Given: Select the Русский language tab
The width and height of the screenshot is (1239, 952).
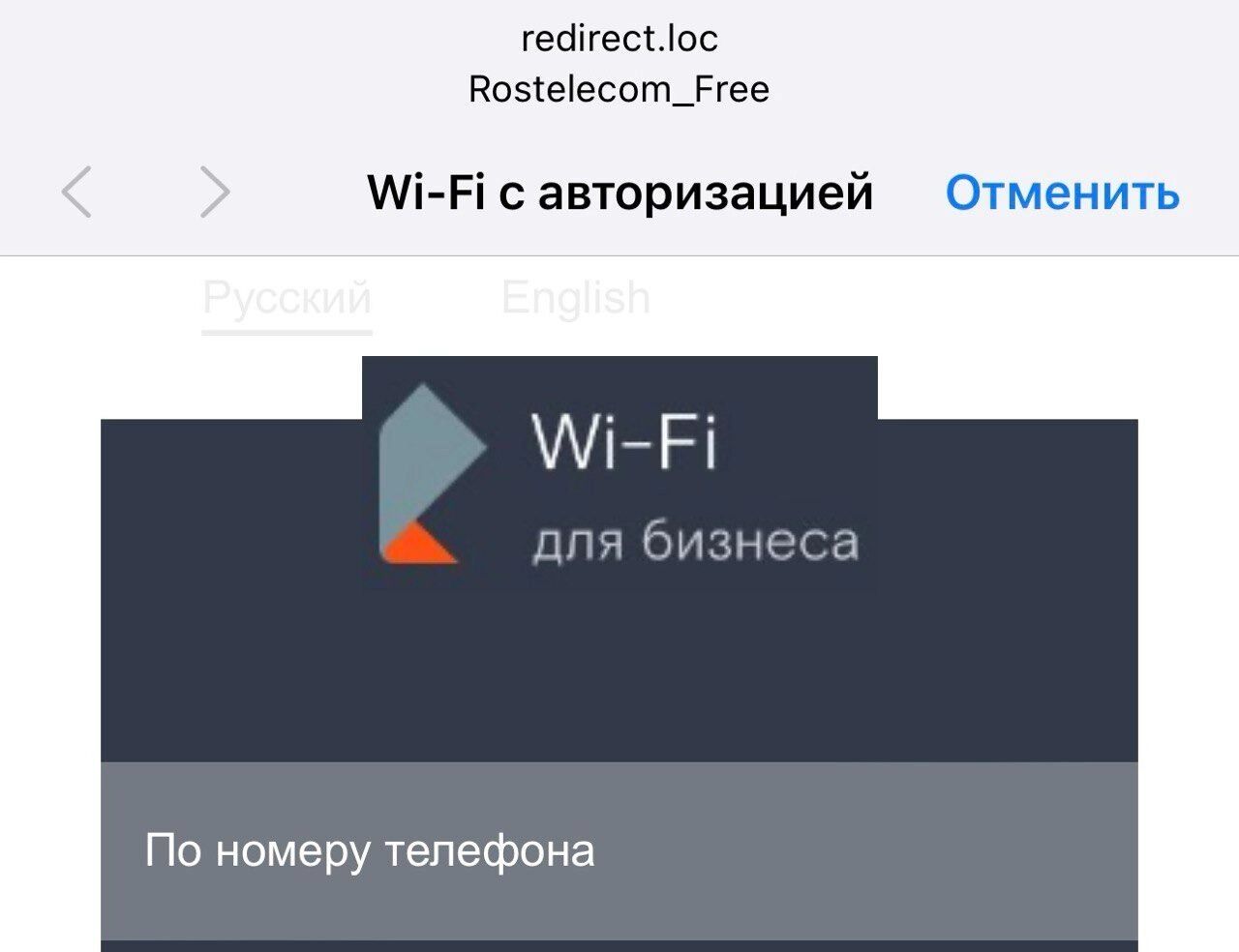Looking at the screenshot, I should [x=287, y=298].
